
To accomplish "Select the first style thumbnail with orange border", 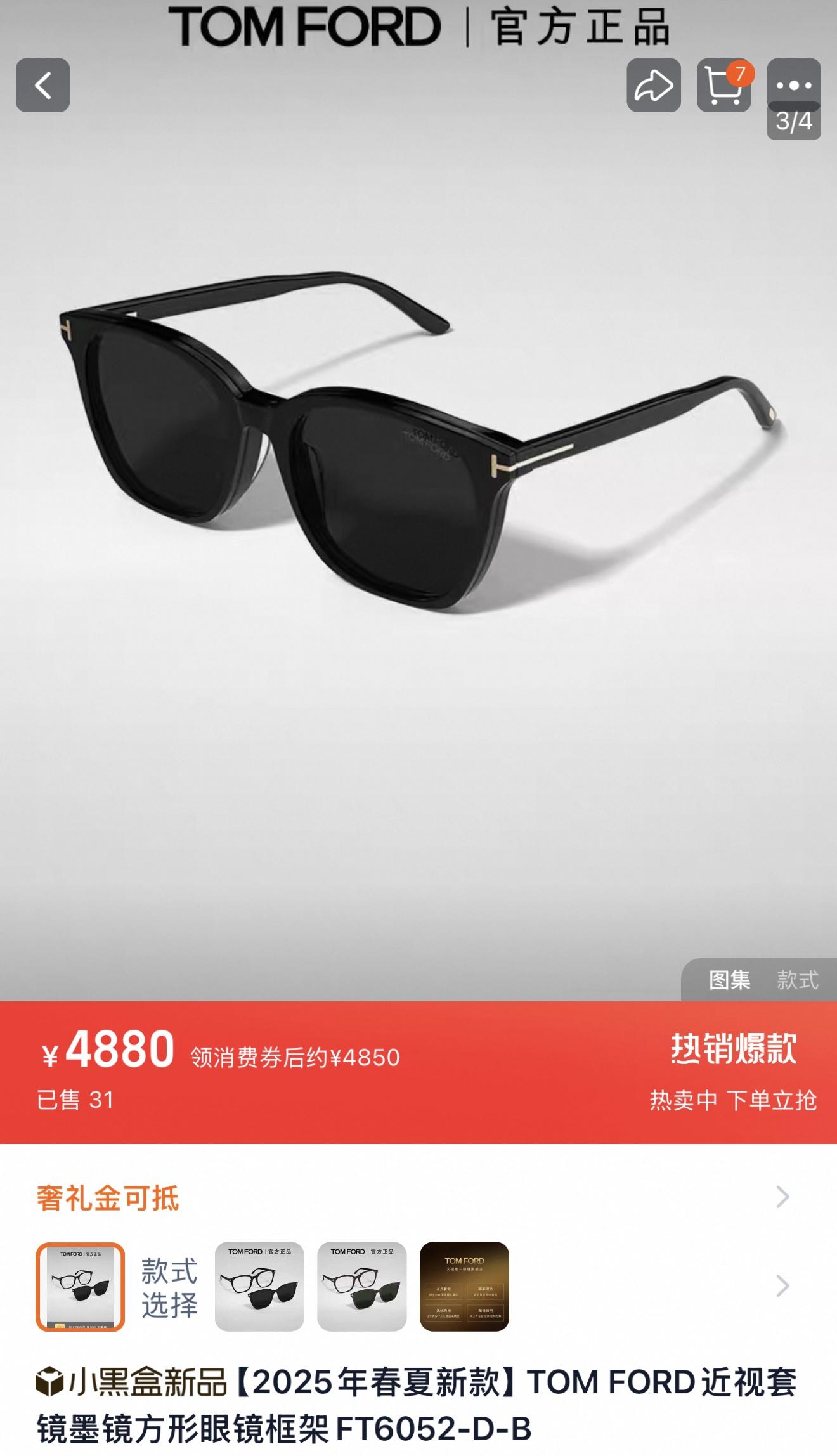I will tap(81, 1286).
